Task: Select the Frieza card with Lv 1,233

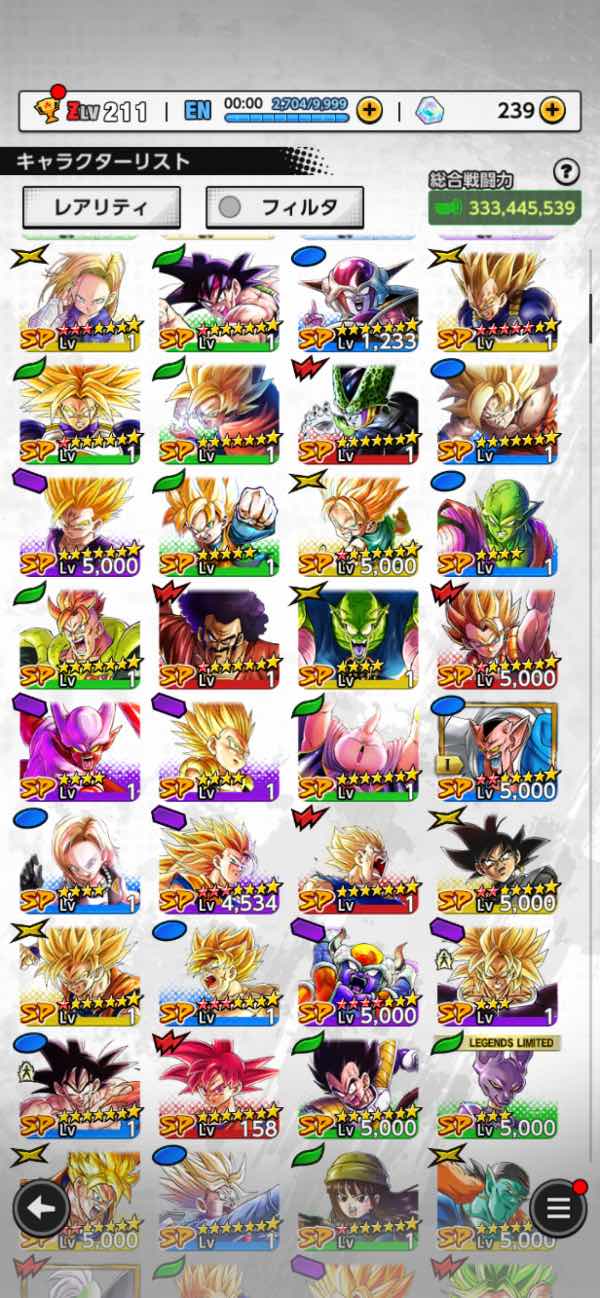Action: pyautogui.click(x=358, y=300)
